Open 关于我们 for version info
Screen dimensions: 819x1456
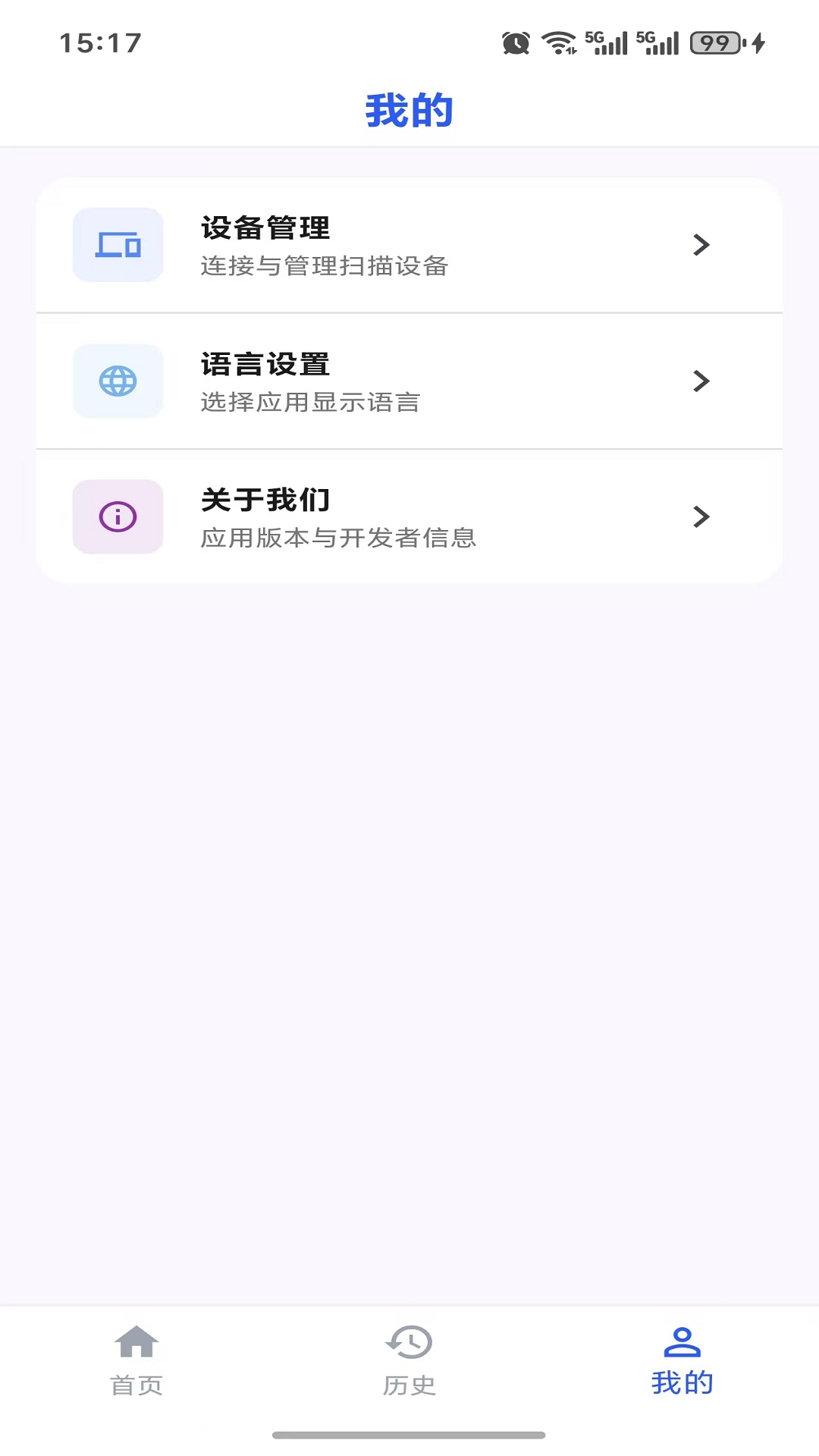coord(265,500)
